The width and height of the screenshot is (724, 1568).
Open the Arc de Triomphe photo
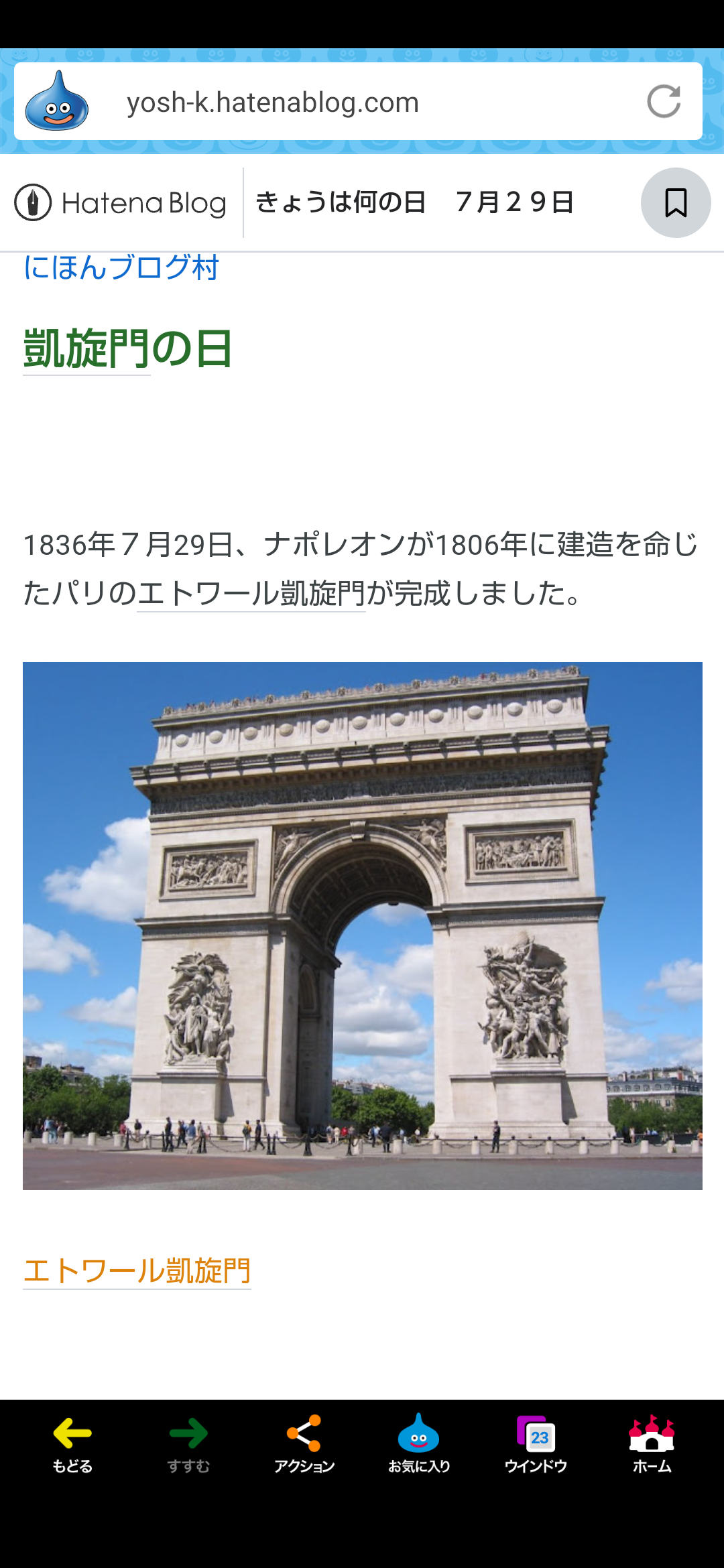363,926
